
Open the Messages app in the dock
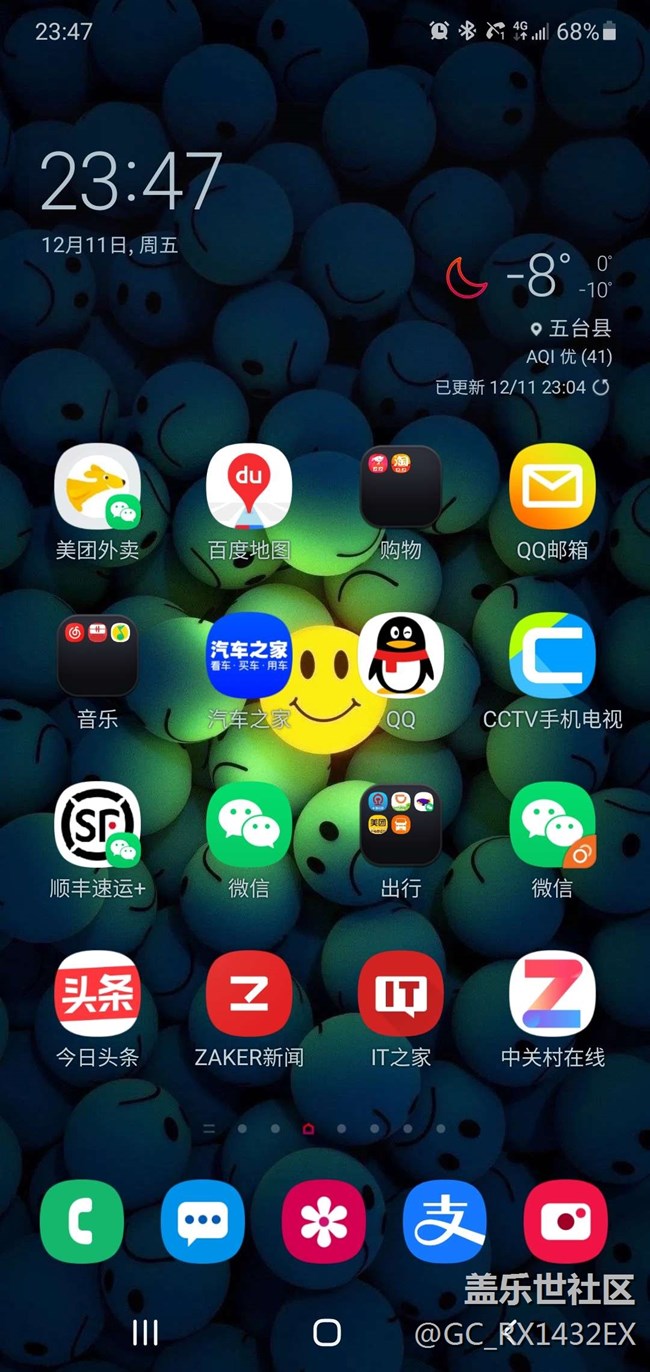203,1221
